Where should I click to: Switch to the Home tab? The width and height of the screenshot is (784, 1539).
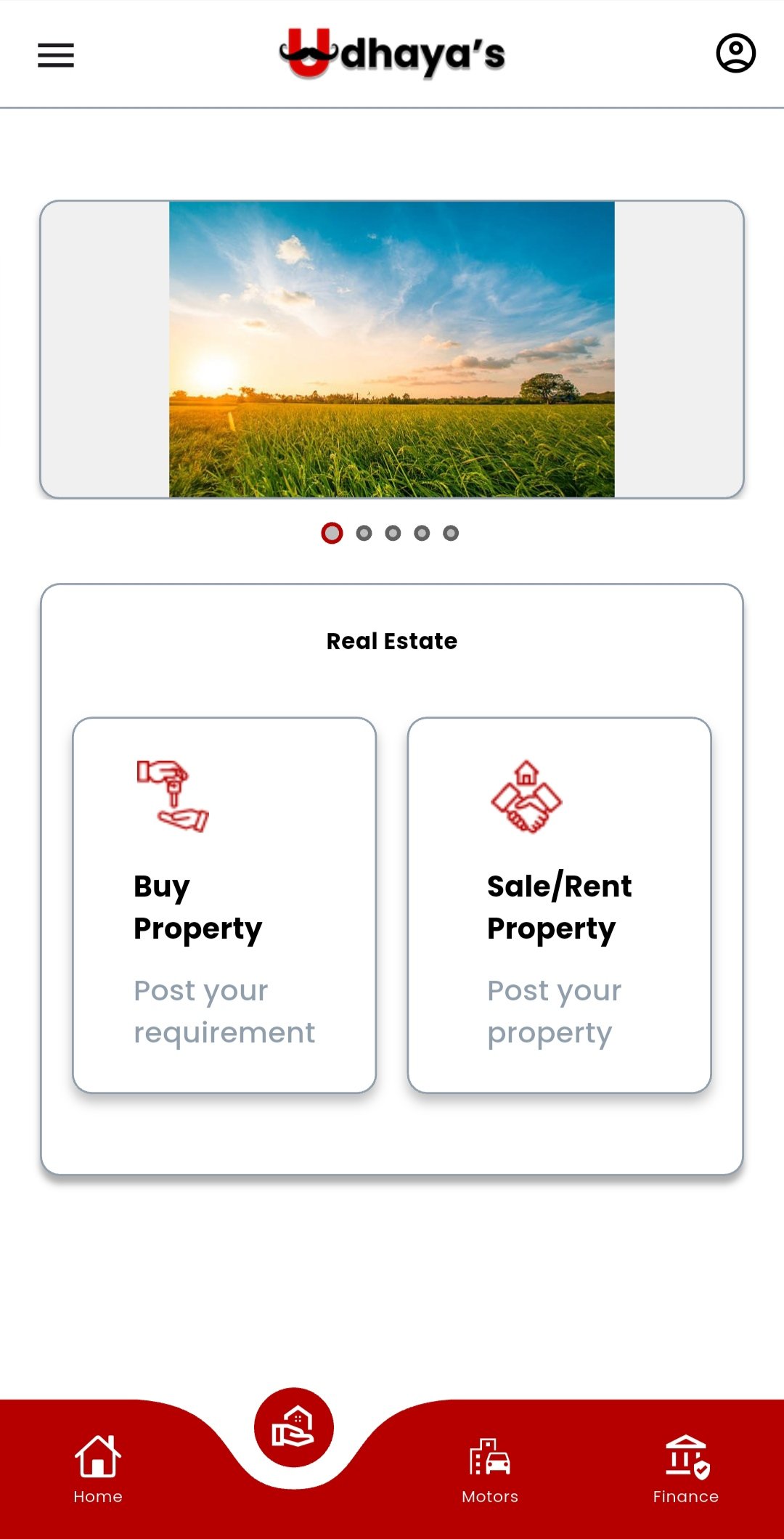pos(98,1468)
